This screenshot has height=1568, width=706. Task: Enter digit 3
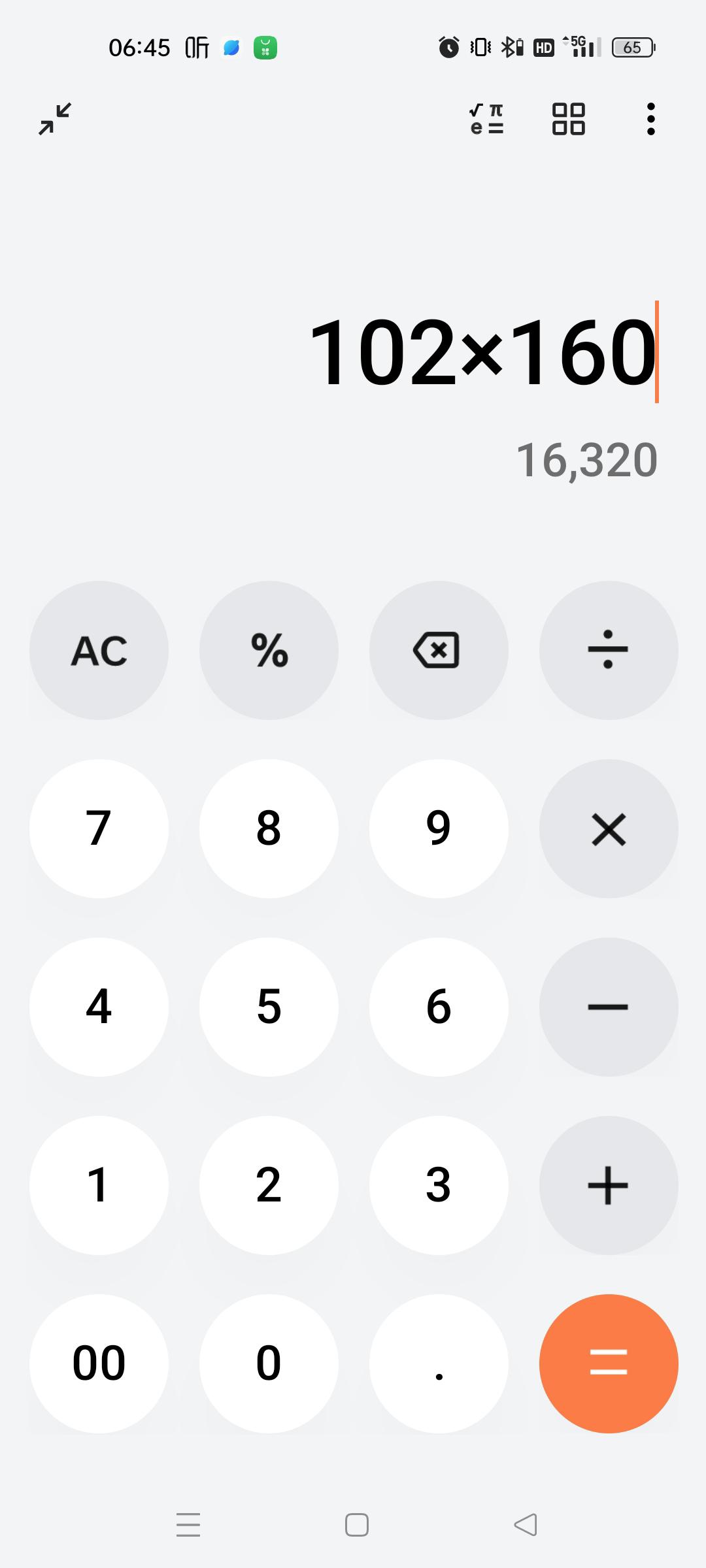(439, 1186)
